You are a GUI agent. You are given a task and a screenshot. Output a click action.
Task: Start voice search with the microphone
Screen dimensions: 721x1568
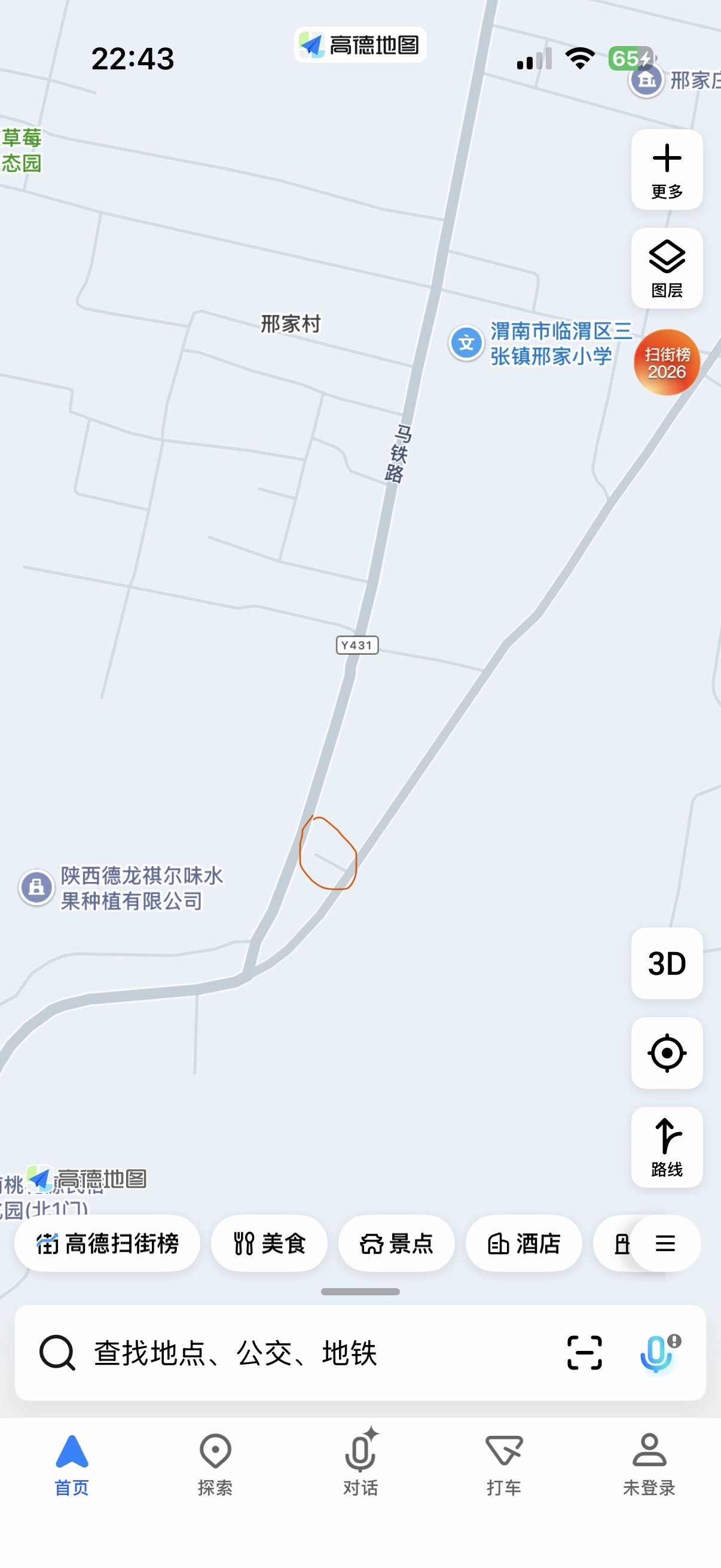tap(657, 1353)
